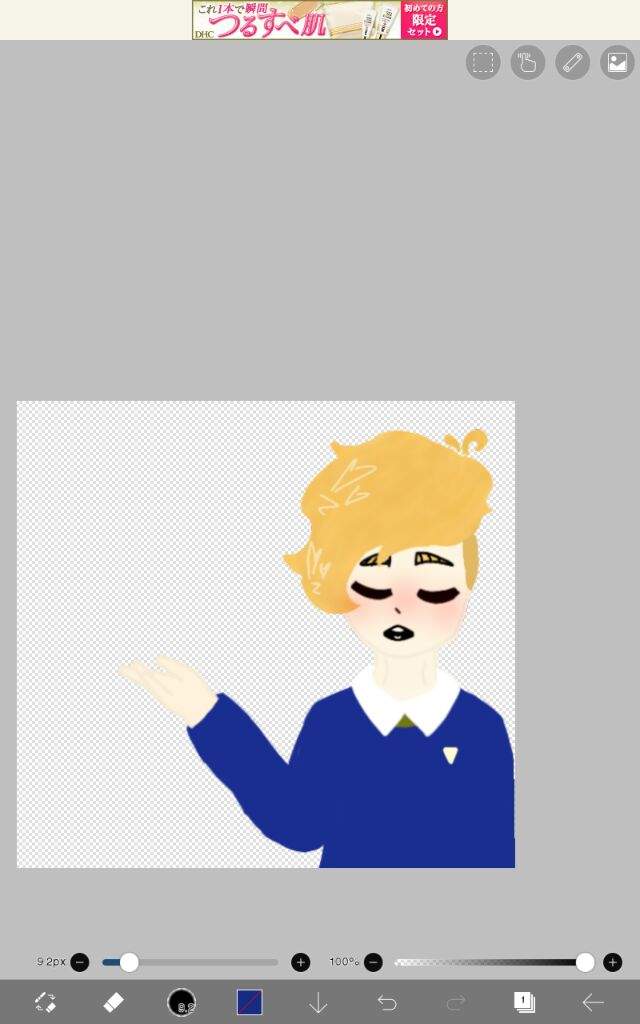Open the selection area tool
The image size is (640, 1024).
(483, 63)
